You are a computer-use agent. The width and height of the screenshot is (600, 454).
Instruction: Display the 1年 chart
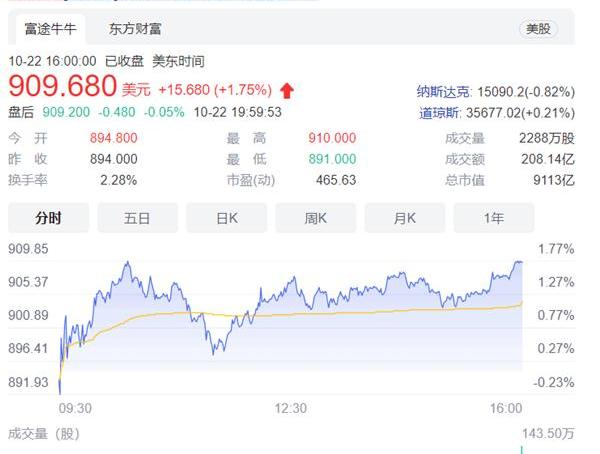[x=494, y=217]
